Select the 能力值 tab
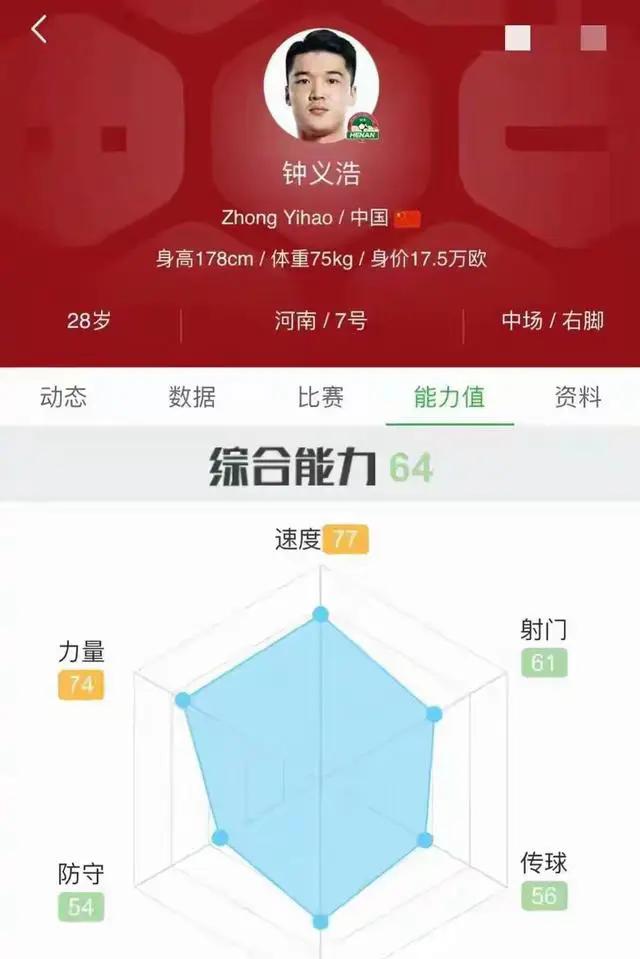640x959 pixels. pos(449,397)
